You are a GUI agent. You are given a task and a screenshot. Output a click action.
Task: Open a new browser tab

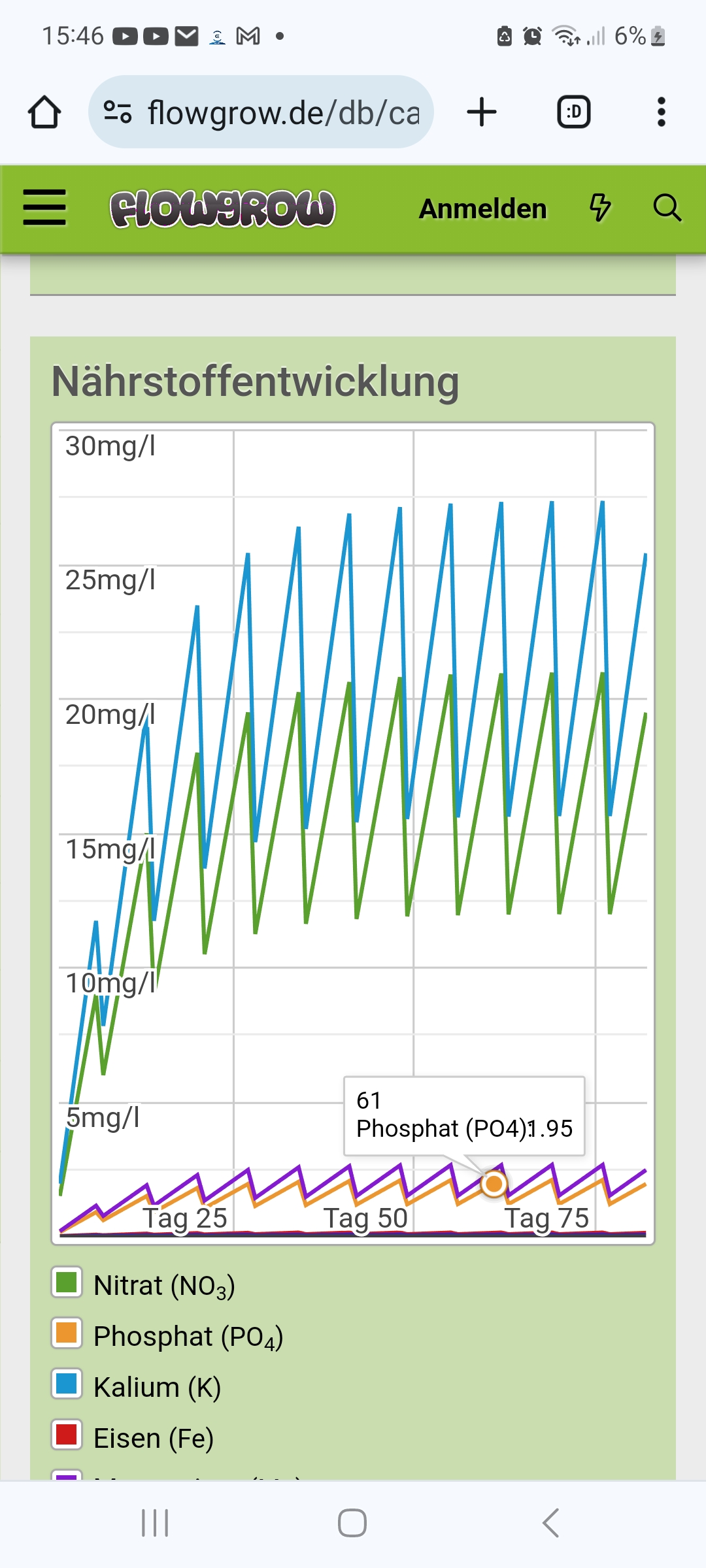coord(482,112)
